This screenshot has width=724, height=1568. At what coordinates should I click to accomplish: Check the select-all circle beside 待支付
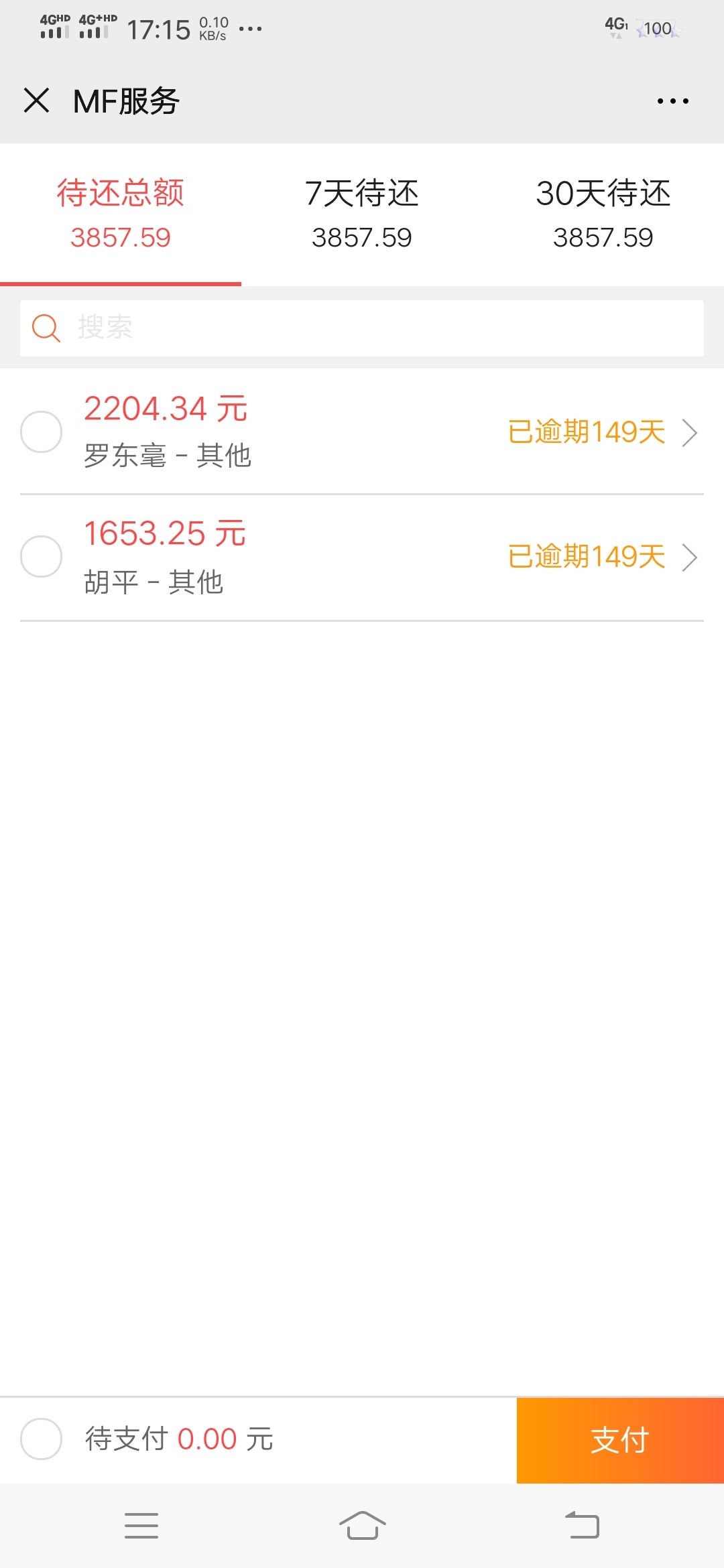42,1439
